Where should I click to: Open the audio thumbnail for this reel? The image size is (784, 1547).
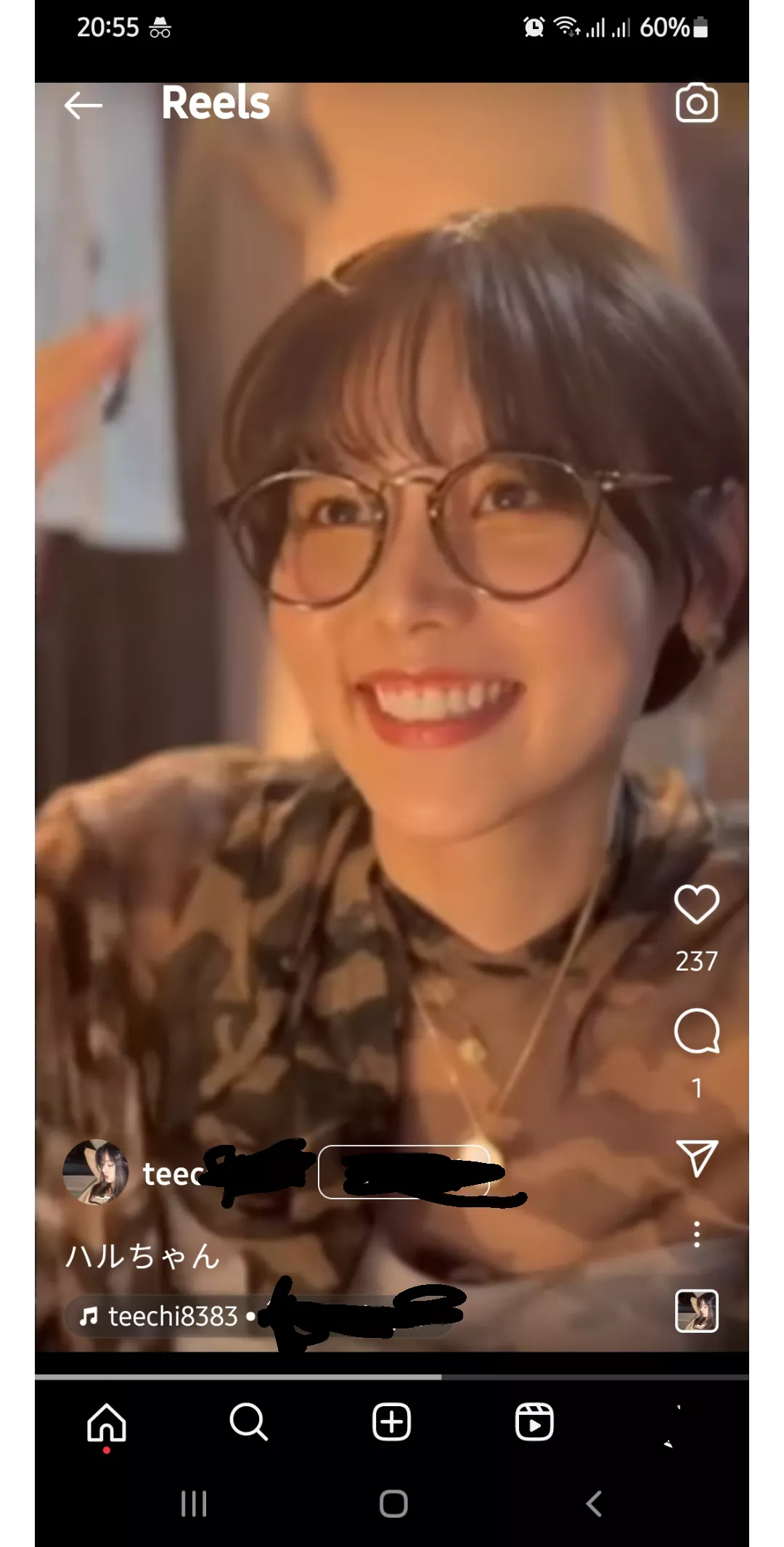pyautogui.click(x=696, y=1311)
